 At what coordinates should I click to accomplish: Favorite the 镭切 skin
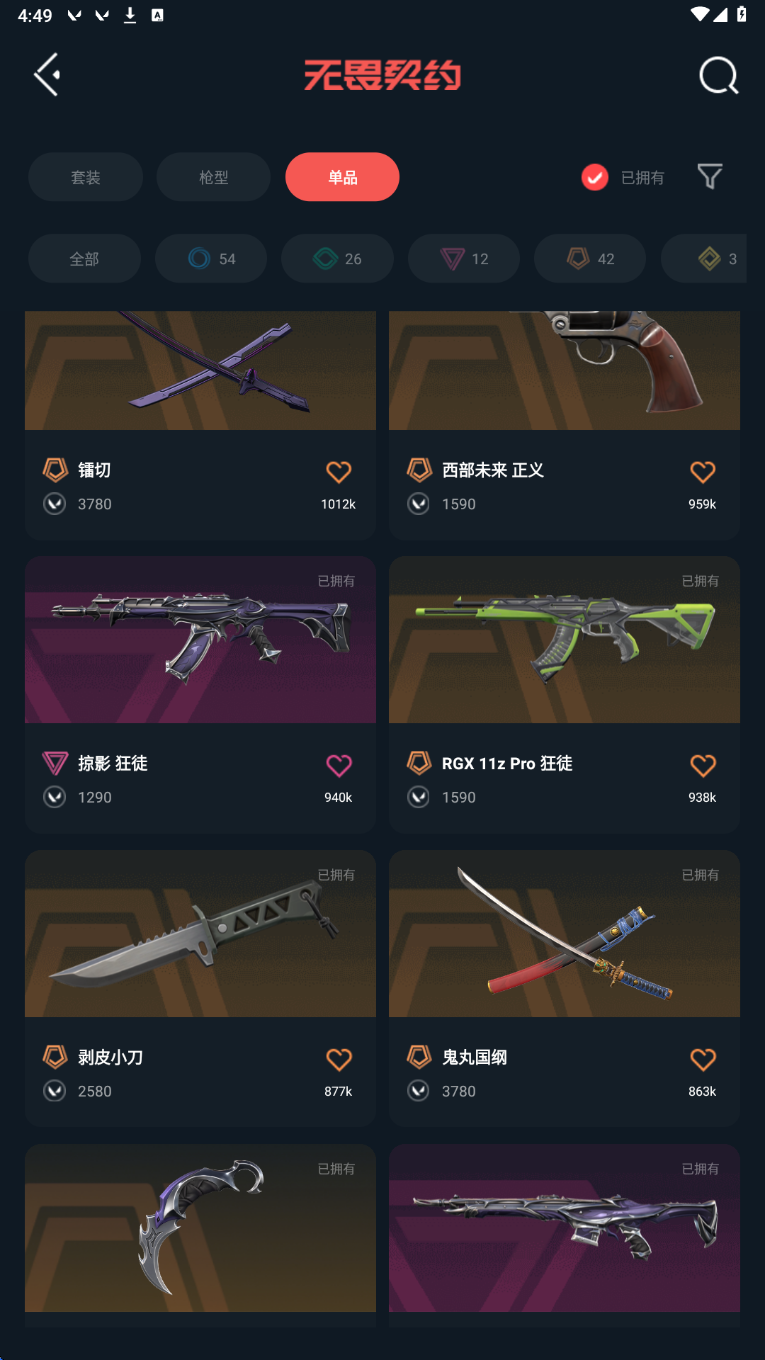339,472
